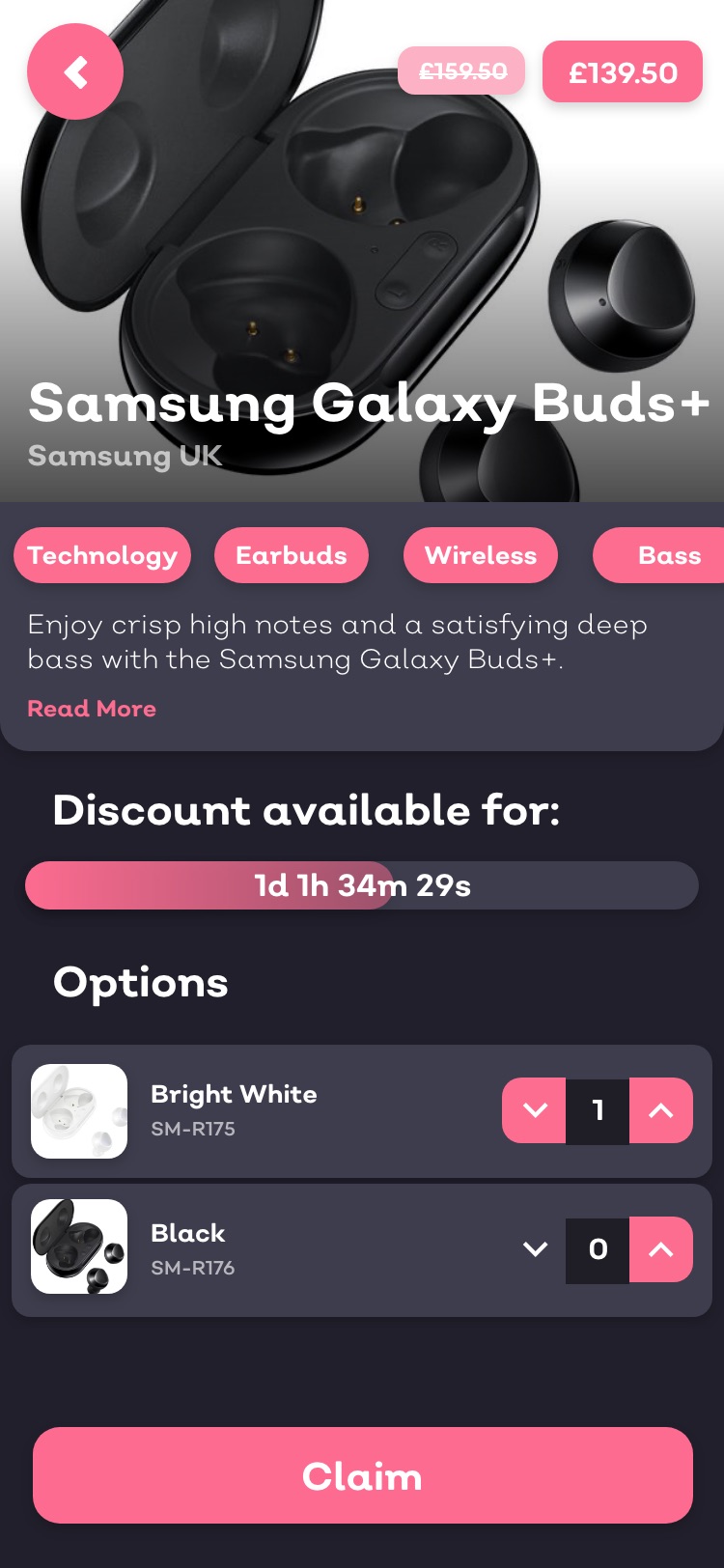This screenshot has height=1568, width=724.
Task: Select the Wireless tag chip
Action: [480, 555]
